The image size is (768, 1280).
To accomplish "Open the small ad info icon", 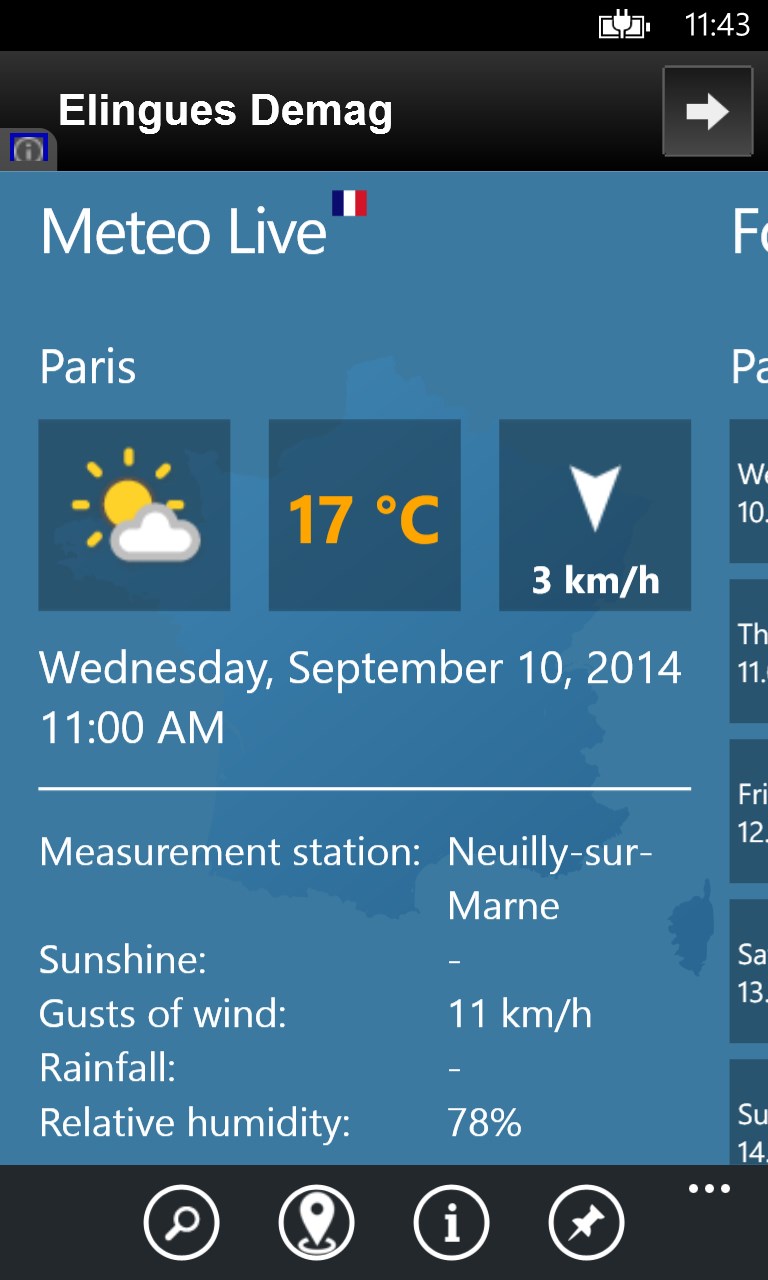I will tap(28, 150).
